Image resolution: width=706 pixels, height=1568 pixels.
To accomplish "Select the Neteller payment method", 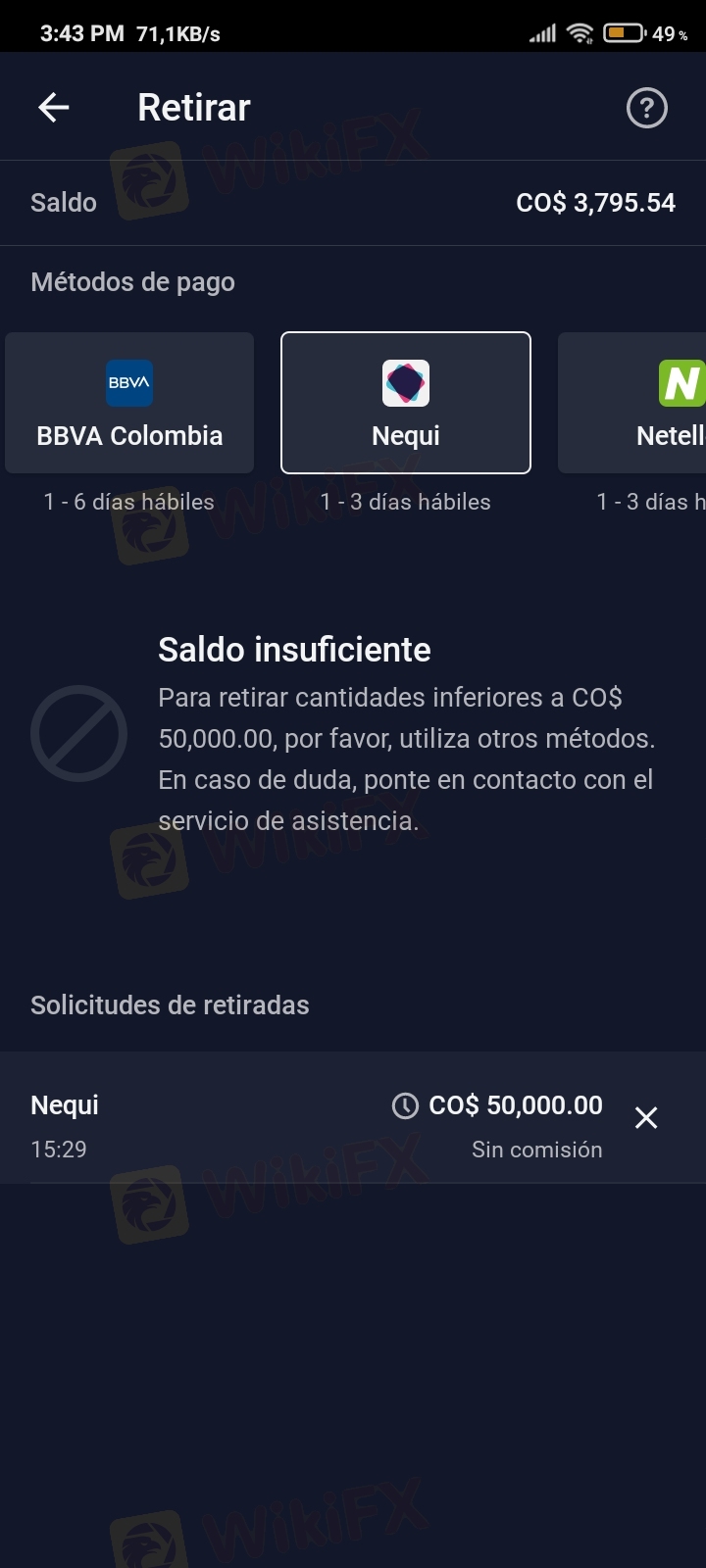I will pyautogui.click(x=632, y=403).
